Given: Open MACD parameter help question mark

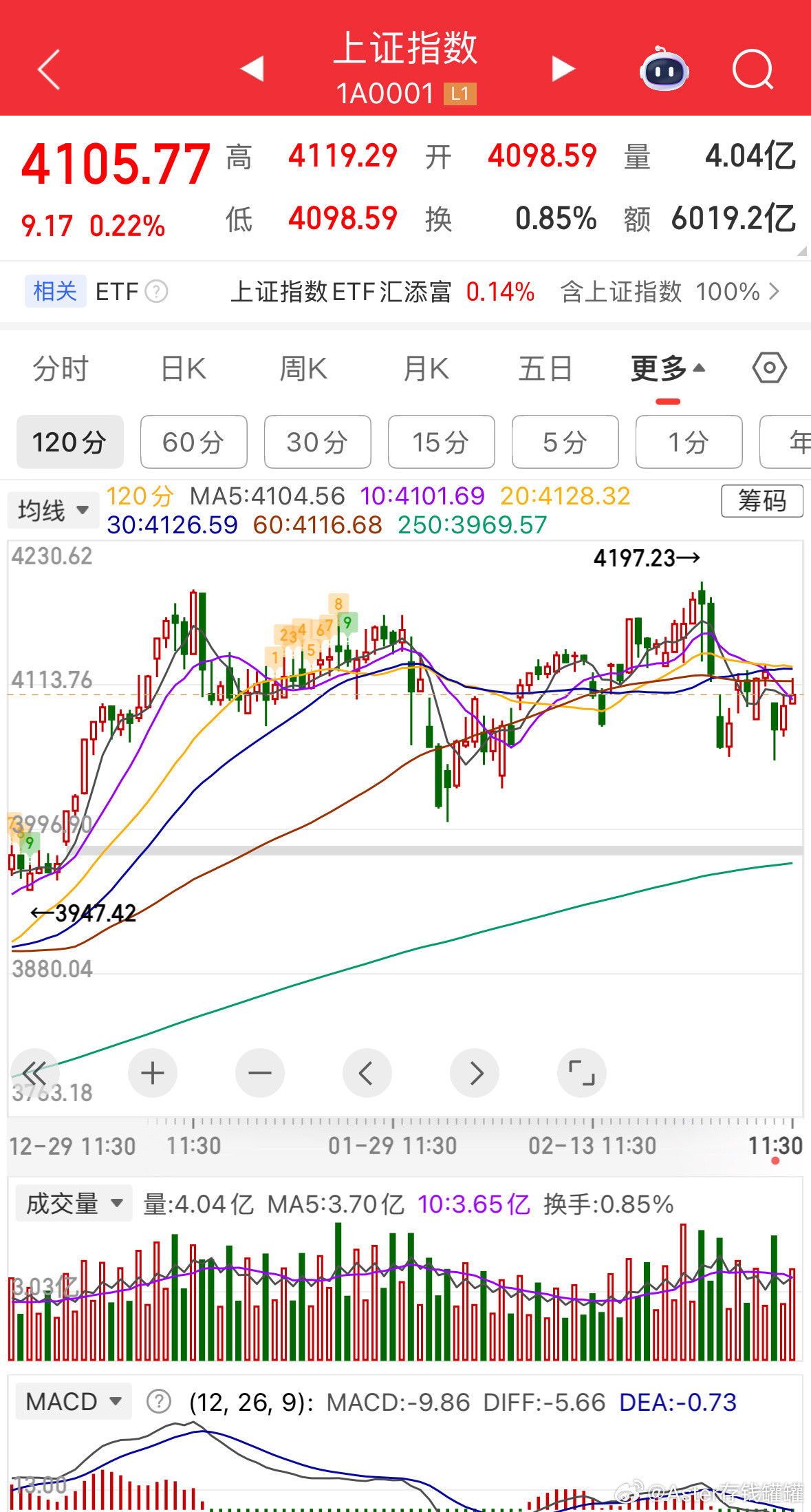Looking at the screenshot, I should (157, 1401).
